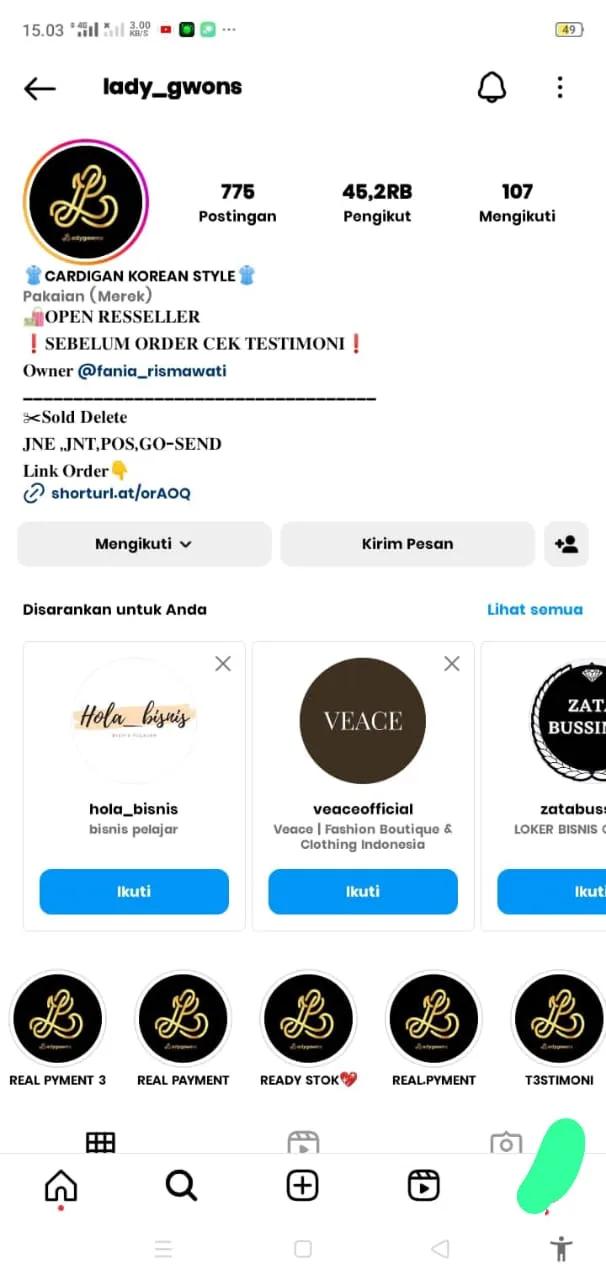Dismiss the veaceofficial suggestion
Viewport: 606px width, 1280px height.
[x=452, y=663]
